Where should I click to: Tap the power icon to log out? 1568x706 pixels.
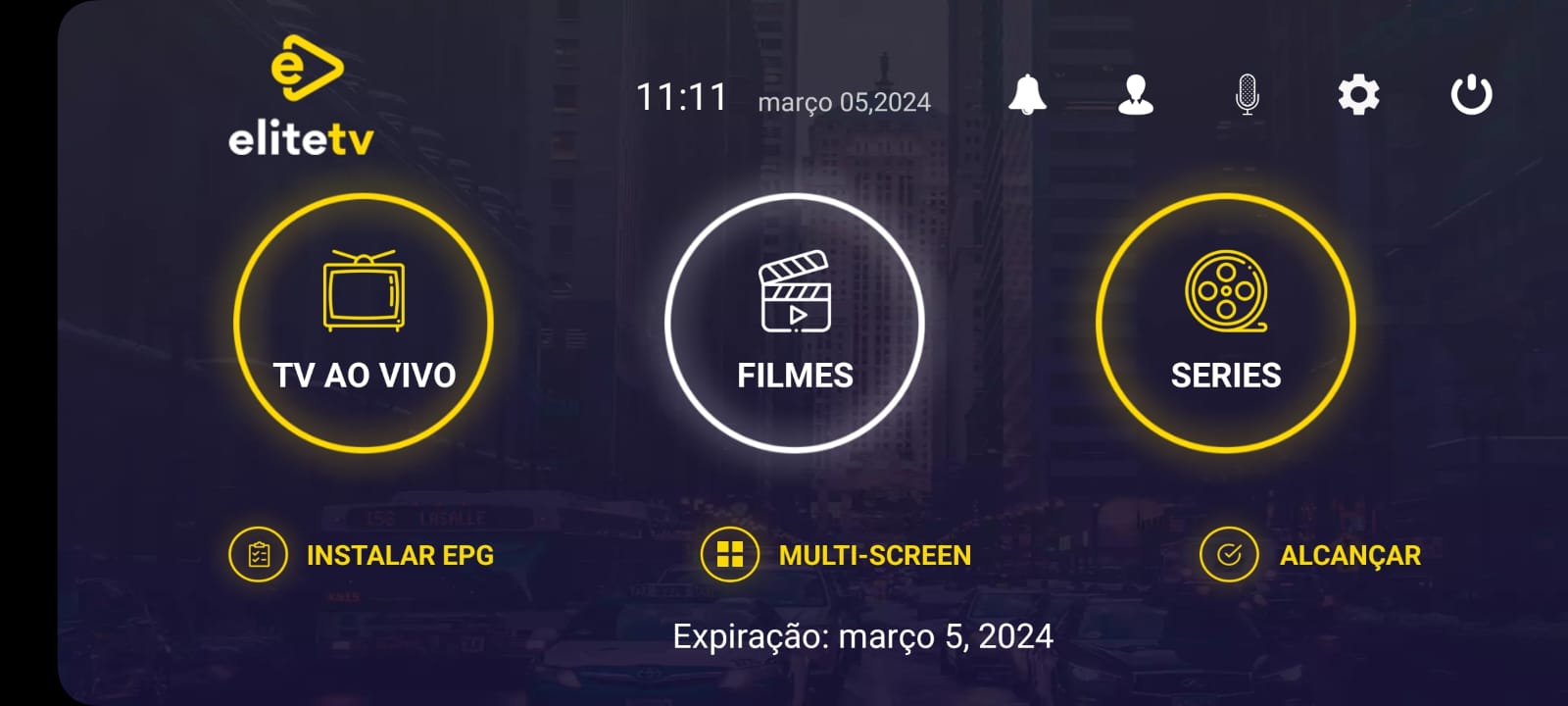[1471, 95]
